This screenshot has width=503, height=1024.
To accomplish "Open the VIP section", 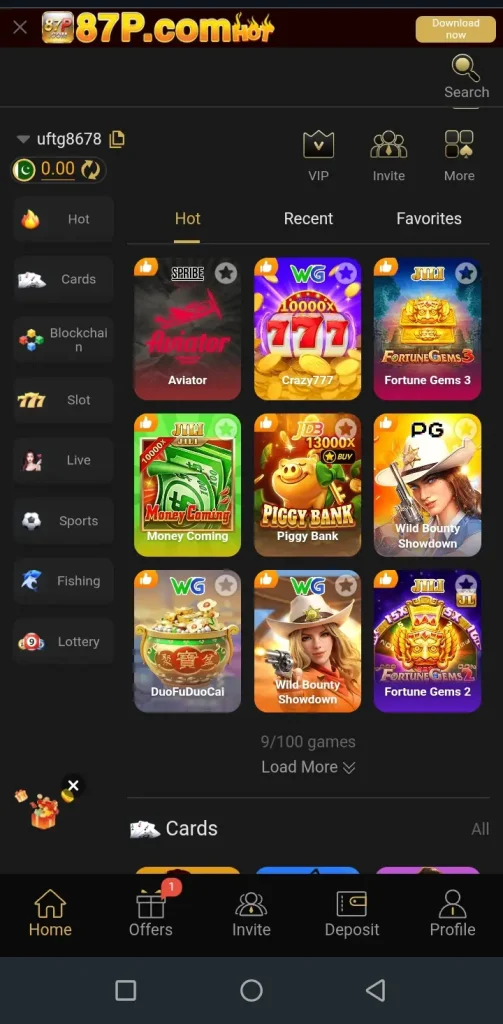I will [x=318, y=156].
